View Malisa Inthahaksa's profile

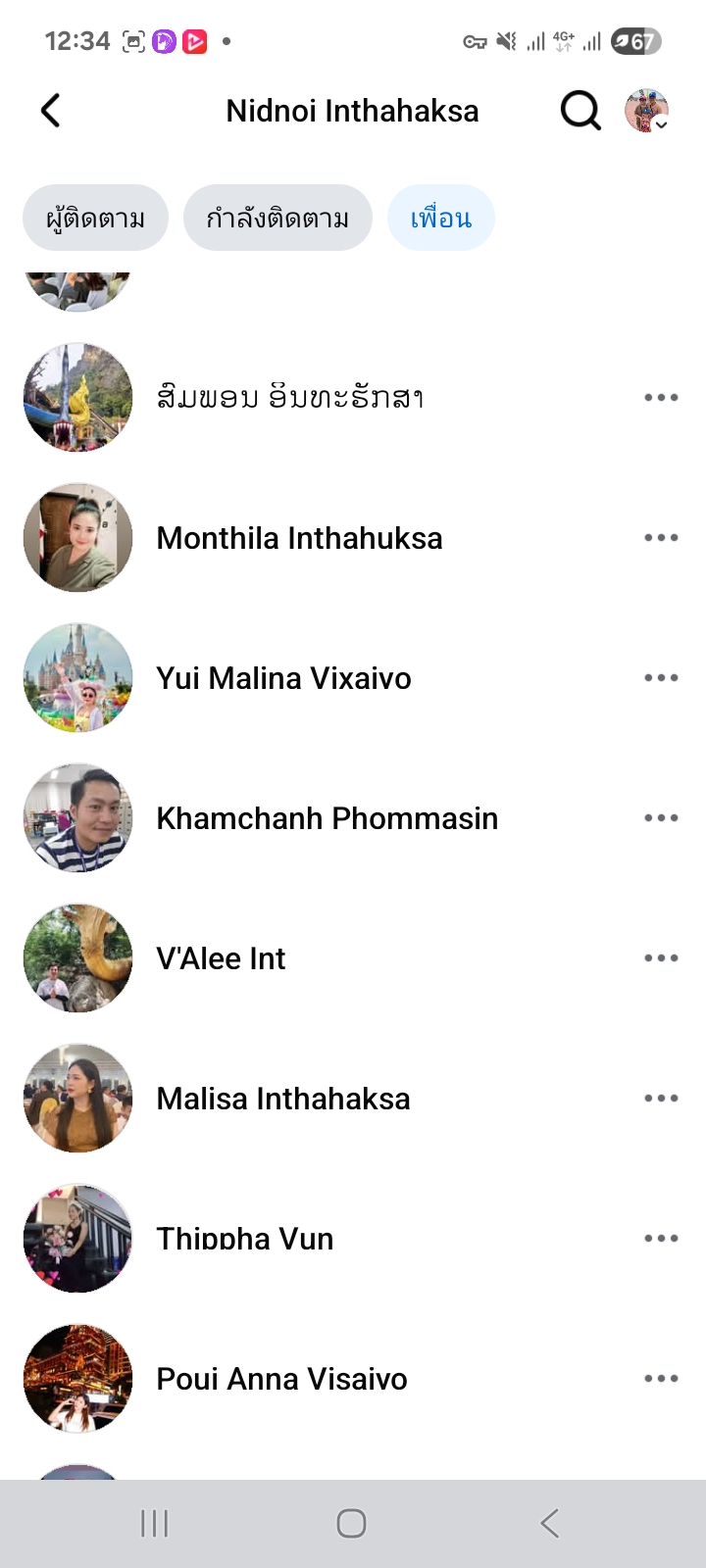click(282, 1099)
